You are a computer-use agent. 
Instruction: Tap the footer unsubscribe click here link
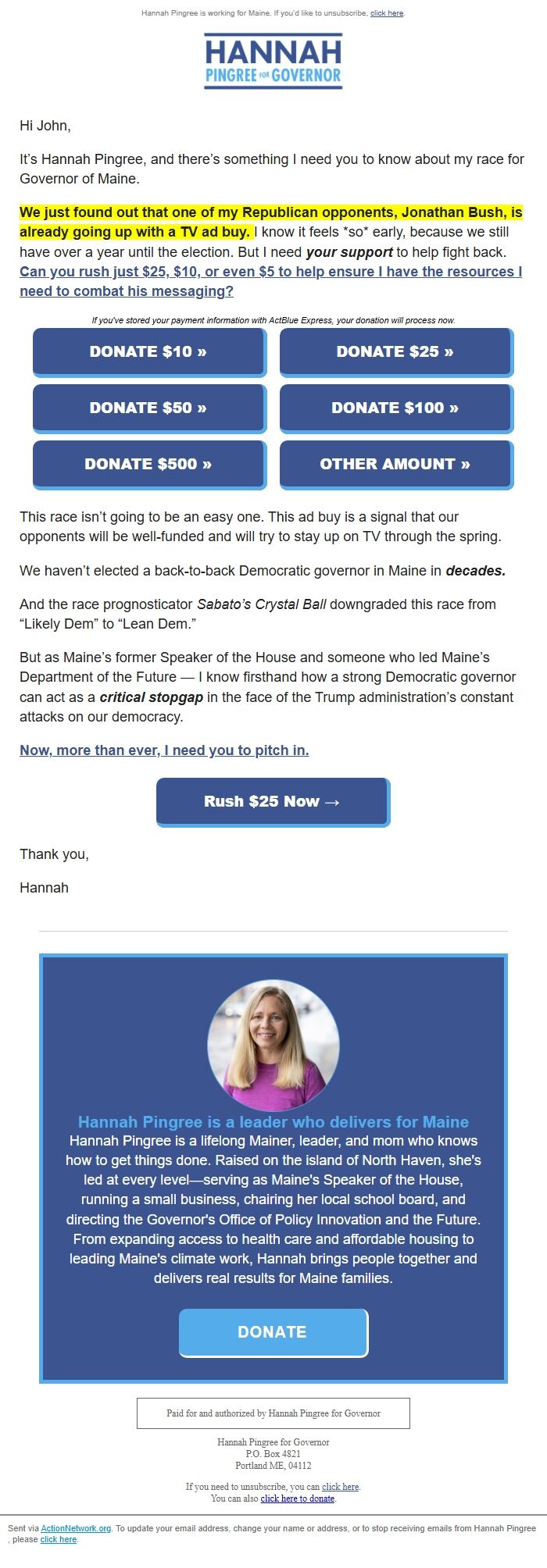click(x=340, y=1487)
